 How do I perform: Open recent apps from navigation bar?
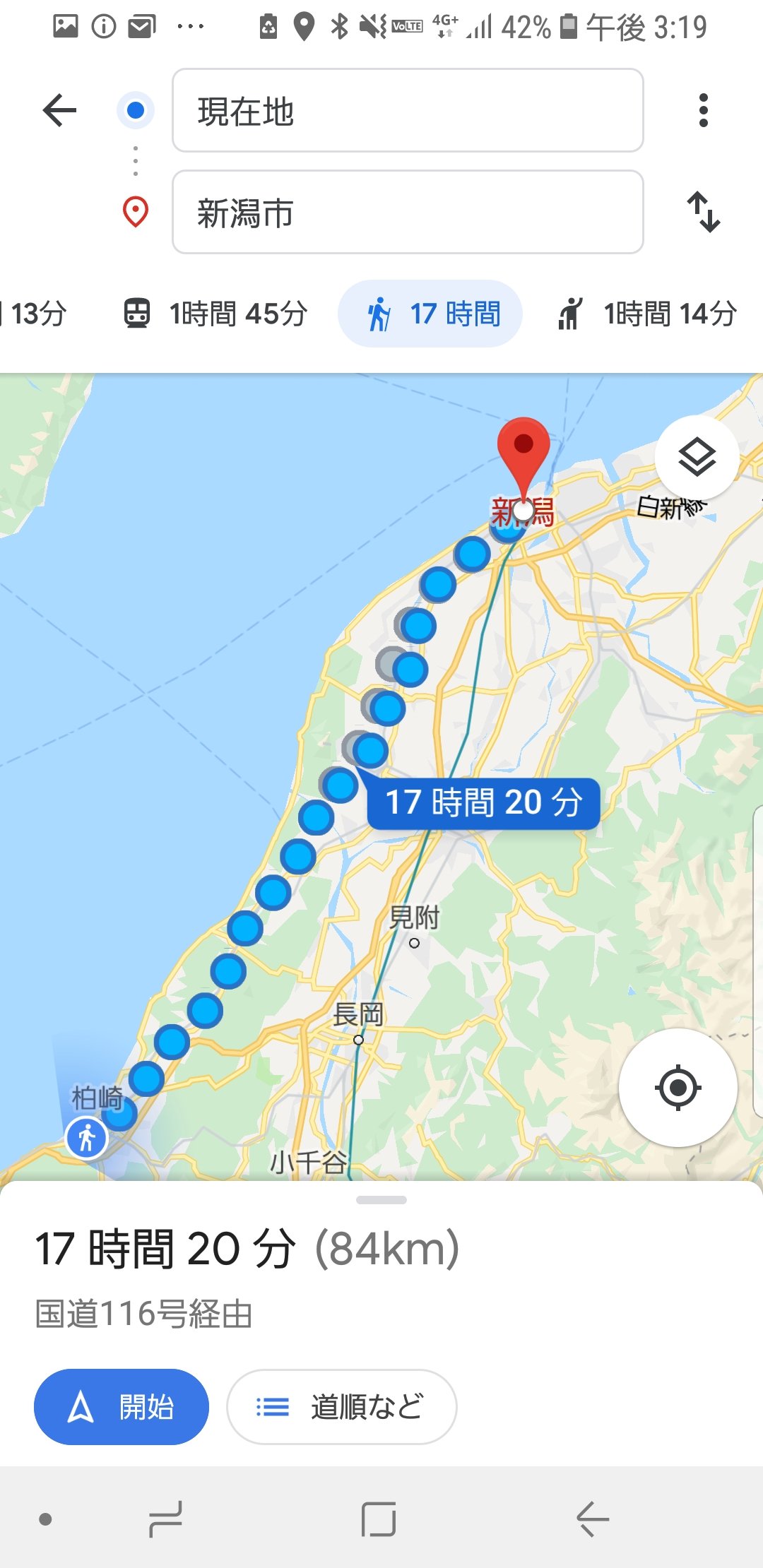pyautogui.click(x=165, y=1519)
